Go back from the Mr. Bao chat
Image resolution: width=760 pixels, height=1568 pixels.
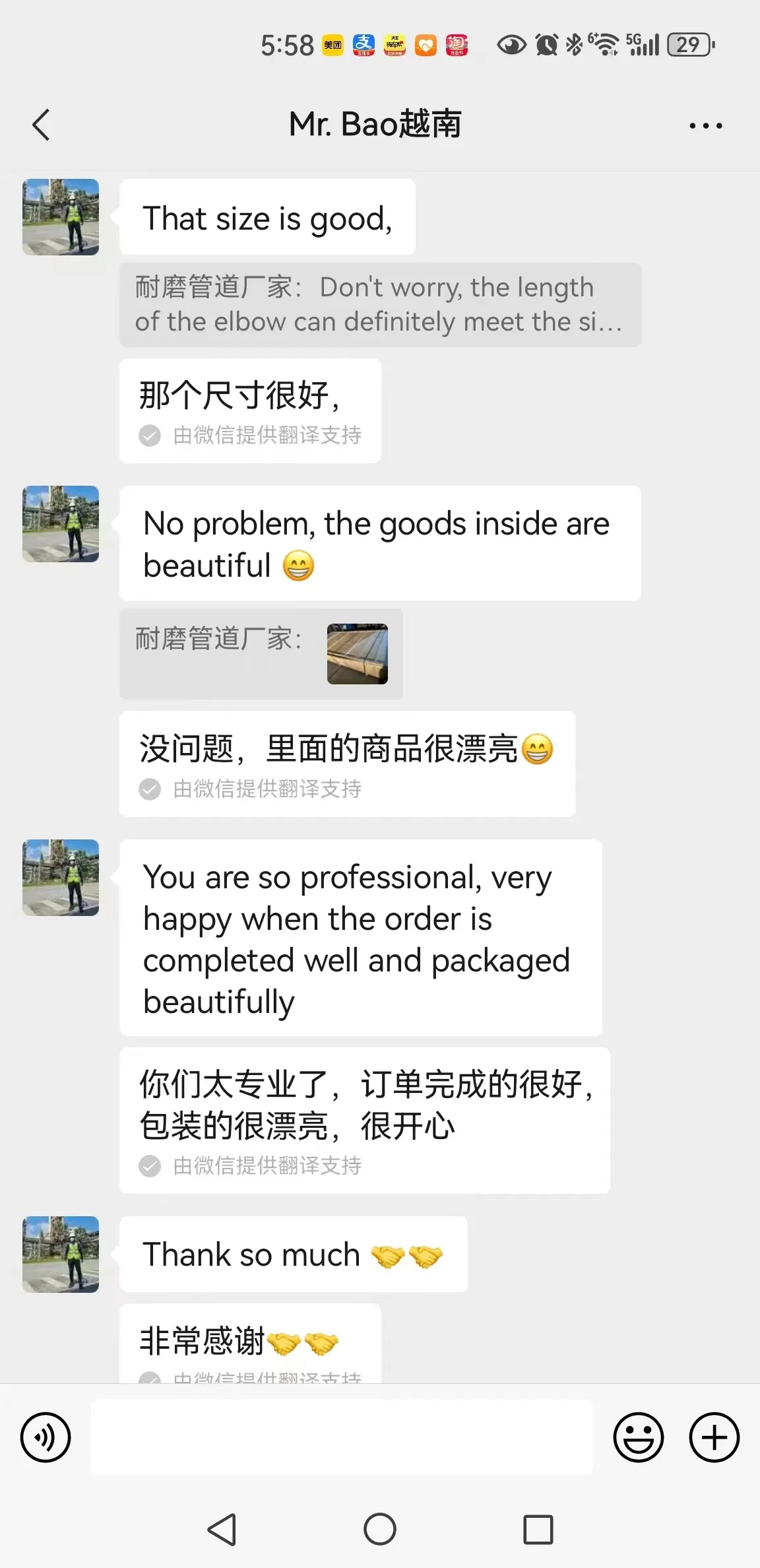click(41, 125)
